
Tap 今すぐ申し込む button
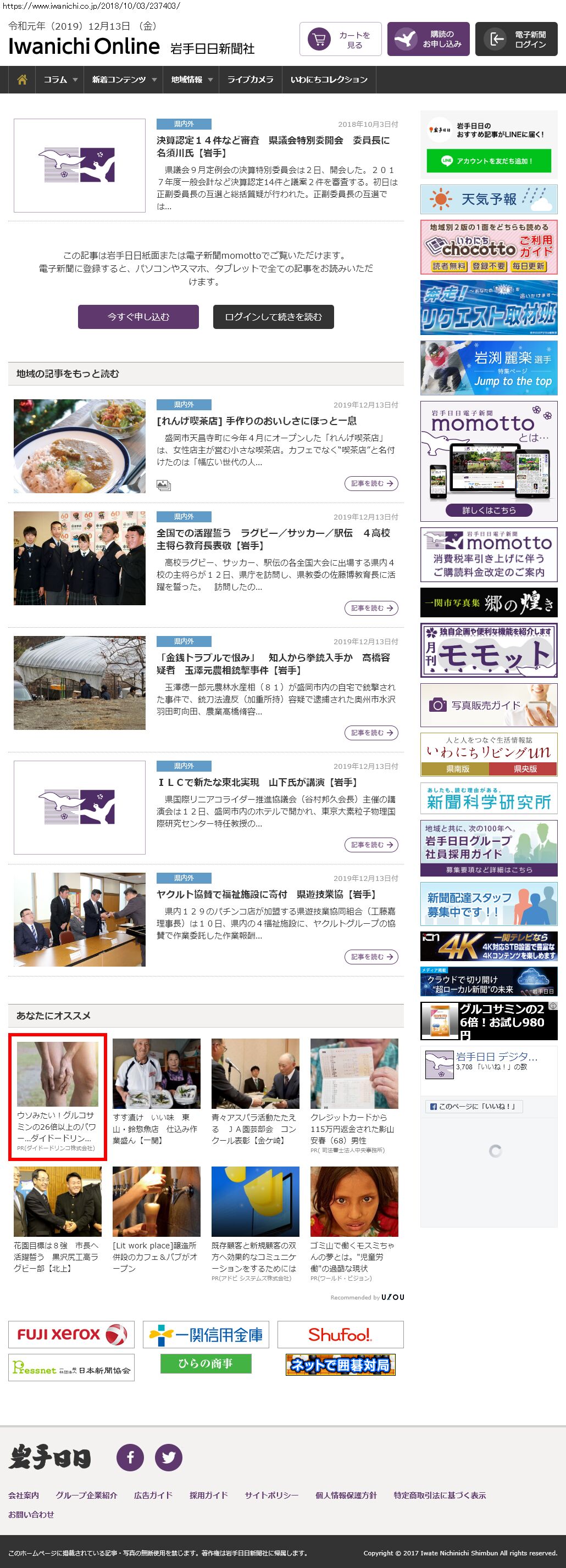pyautogui.click(x=138, y=317)
